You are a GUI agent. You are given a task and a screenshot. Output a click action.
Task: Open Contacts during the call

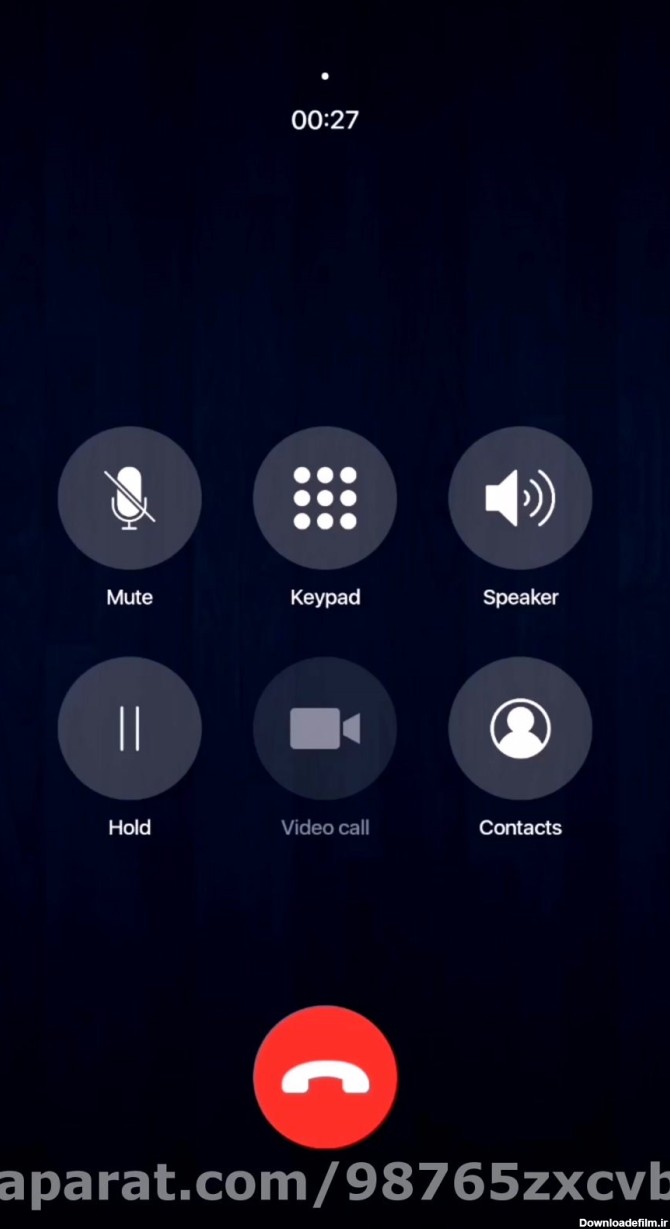click(520, 728)
